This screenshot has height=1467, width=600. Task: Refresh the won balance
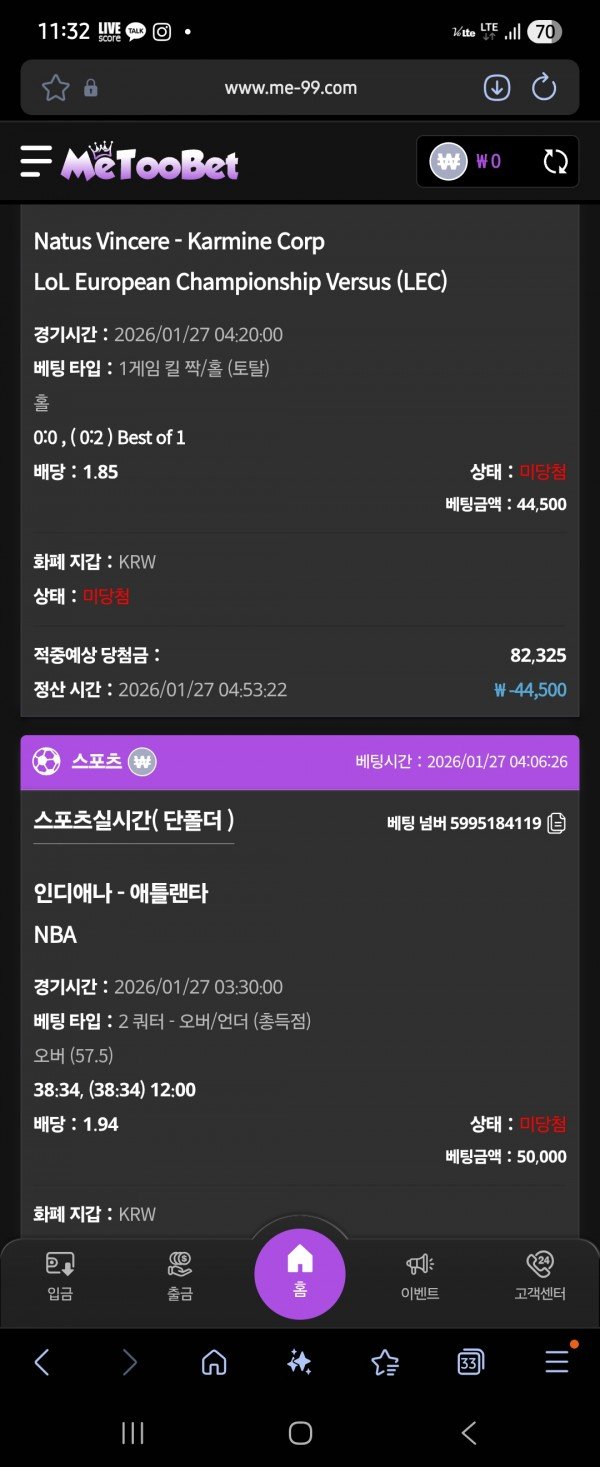555,162
